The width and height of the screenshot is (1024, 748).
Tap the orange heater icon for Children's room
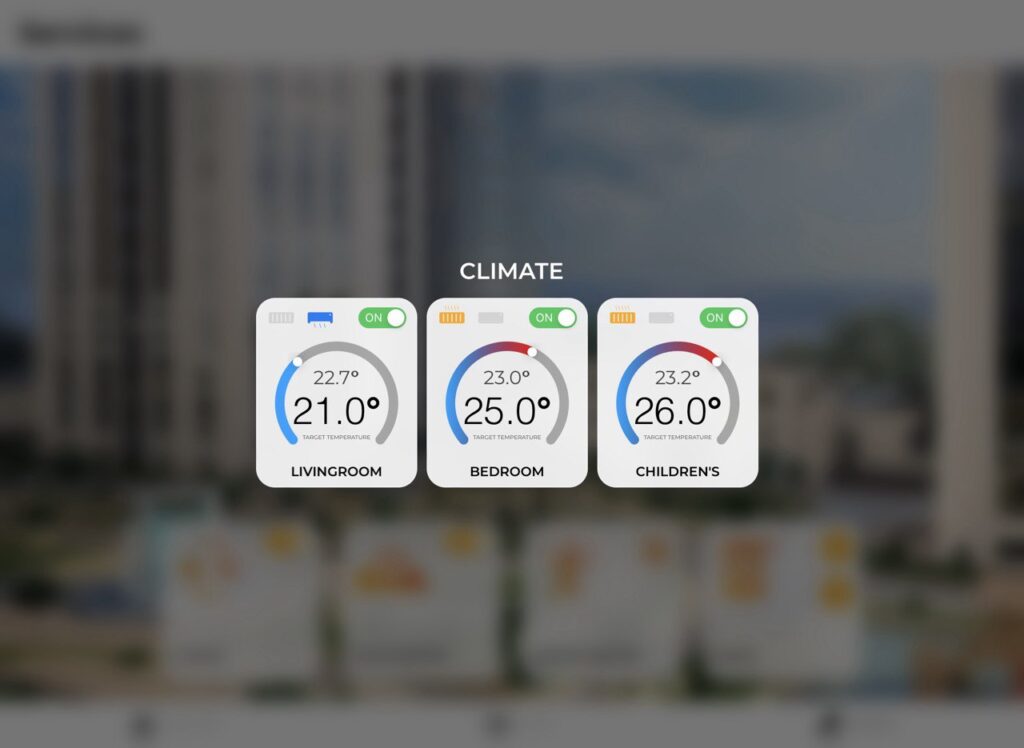(x=622, y=317)
